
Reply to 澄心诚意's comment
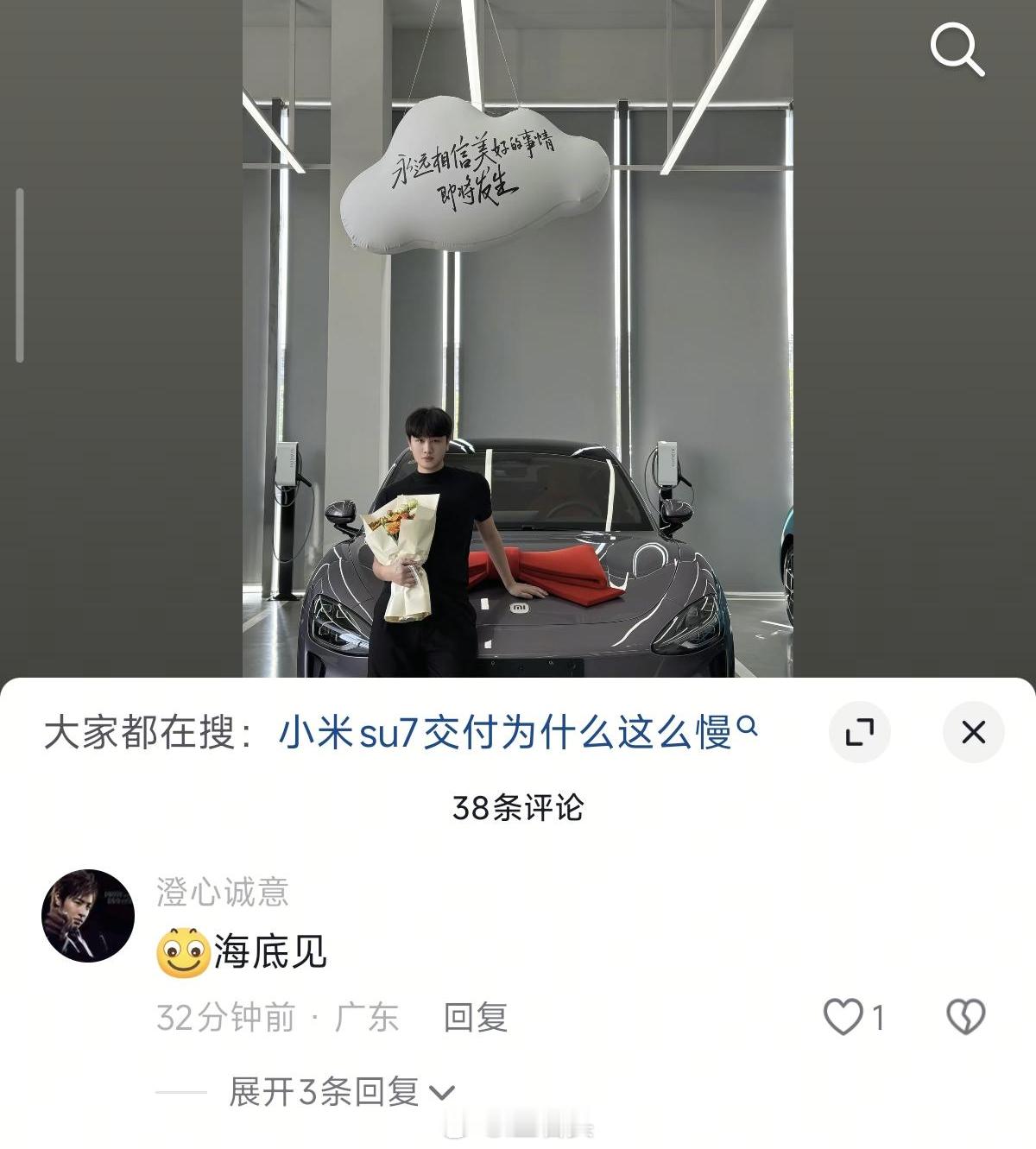point(475,1018)
